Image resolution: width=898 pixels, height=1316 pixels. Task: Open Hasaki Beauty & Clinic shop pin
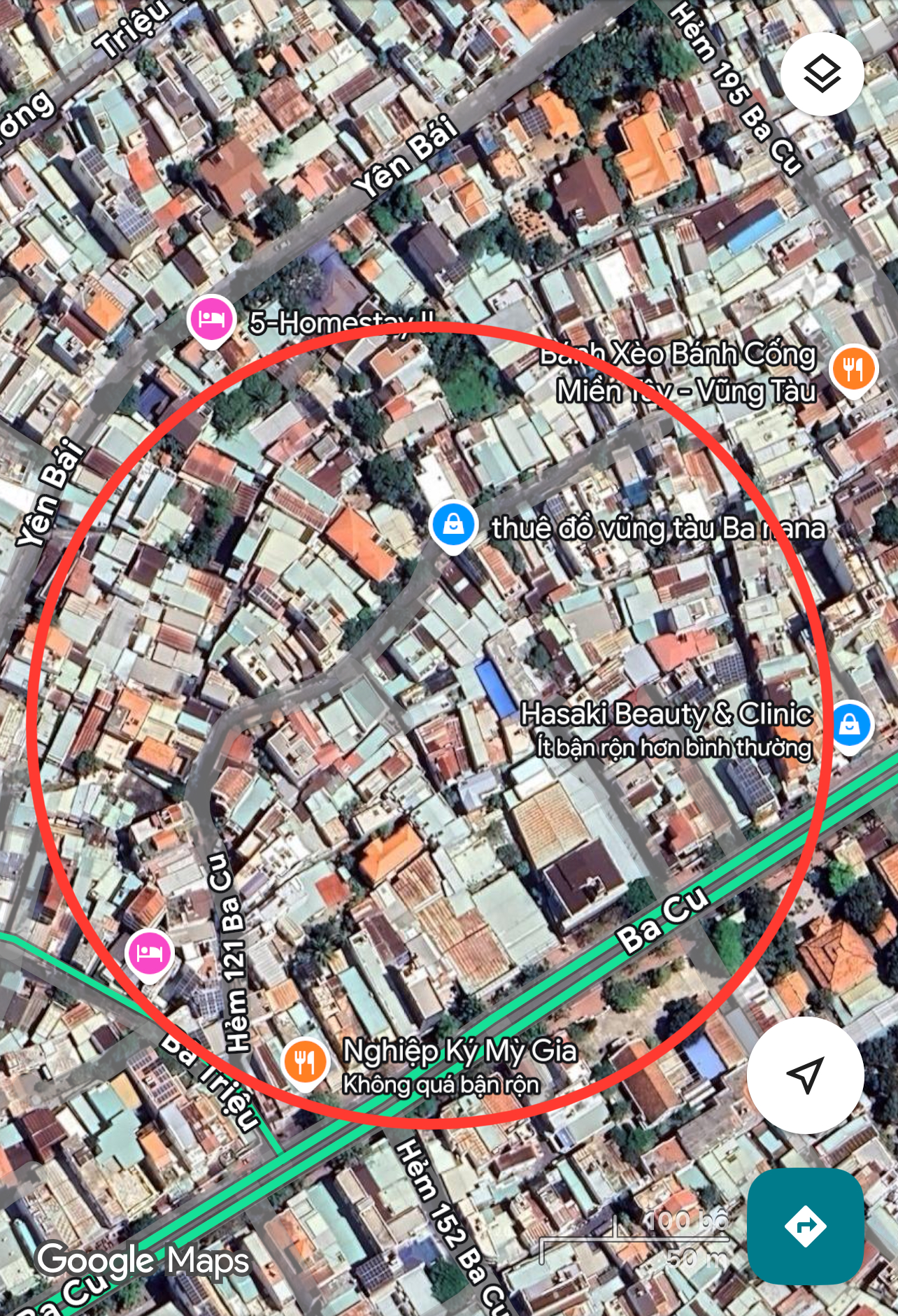pos(849,725)
